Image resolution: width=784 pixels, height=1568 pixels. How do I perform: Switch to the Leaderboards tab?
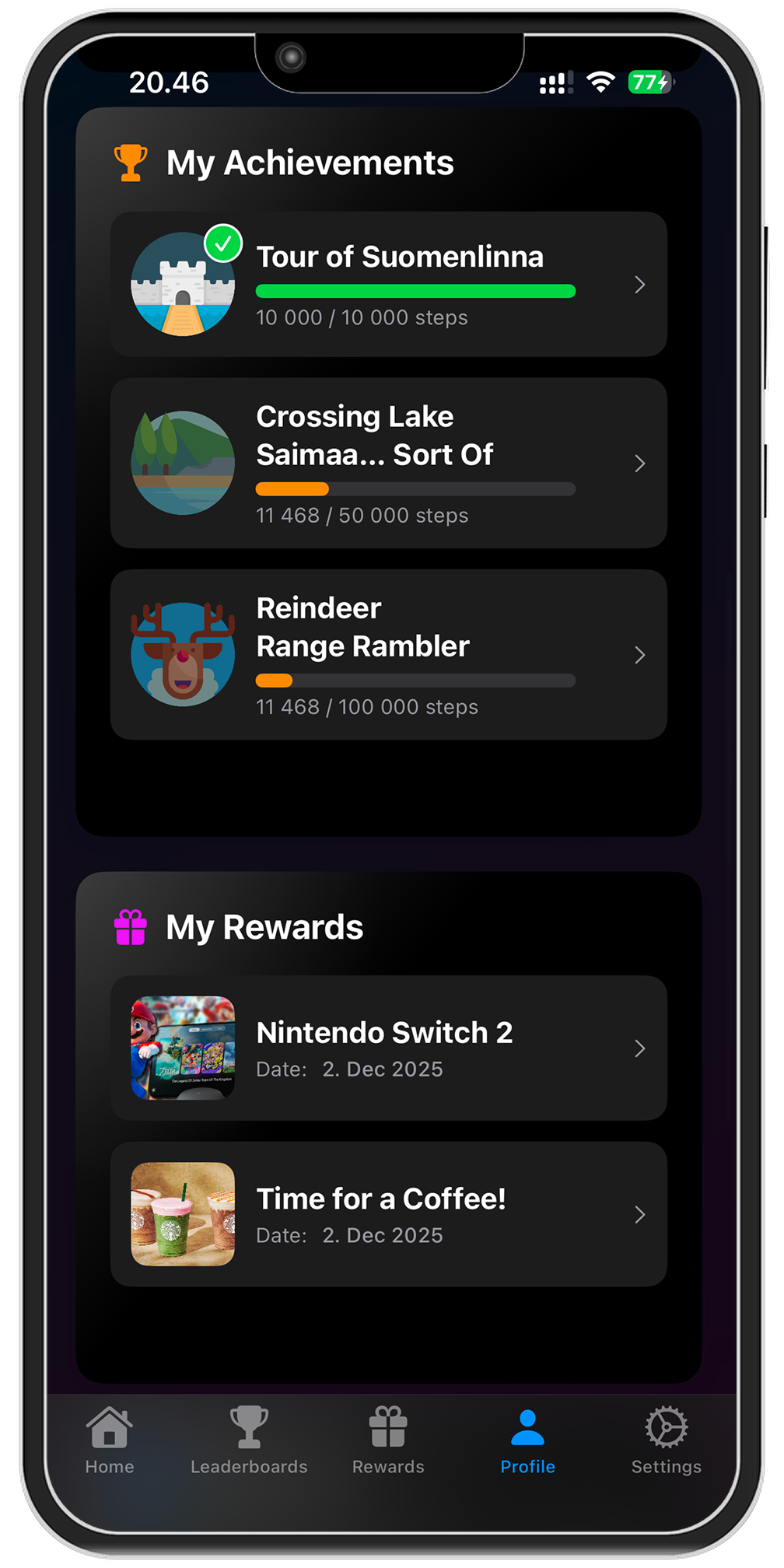[249, 1440]
